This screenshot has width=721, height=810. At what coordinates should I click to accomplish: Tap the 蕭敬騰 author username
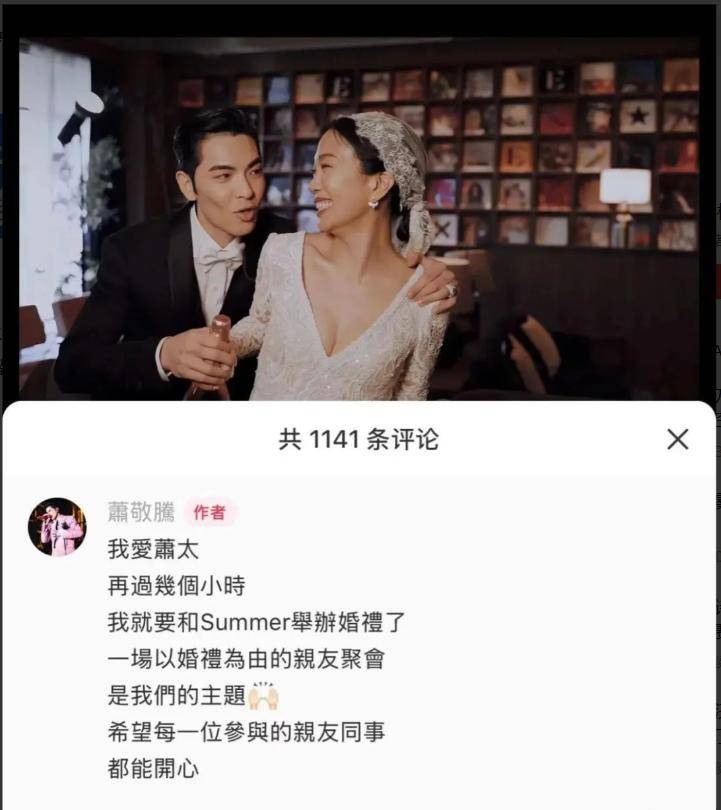click(x=141, y=512)
